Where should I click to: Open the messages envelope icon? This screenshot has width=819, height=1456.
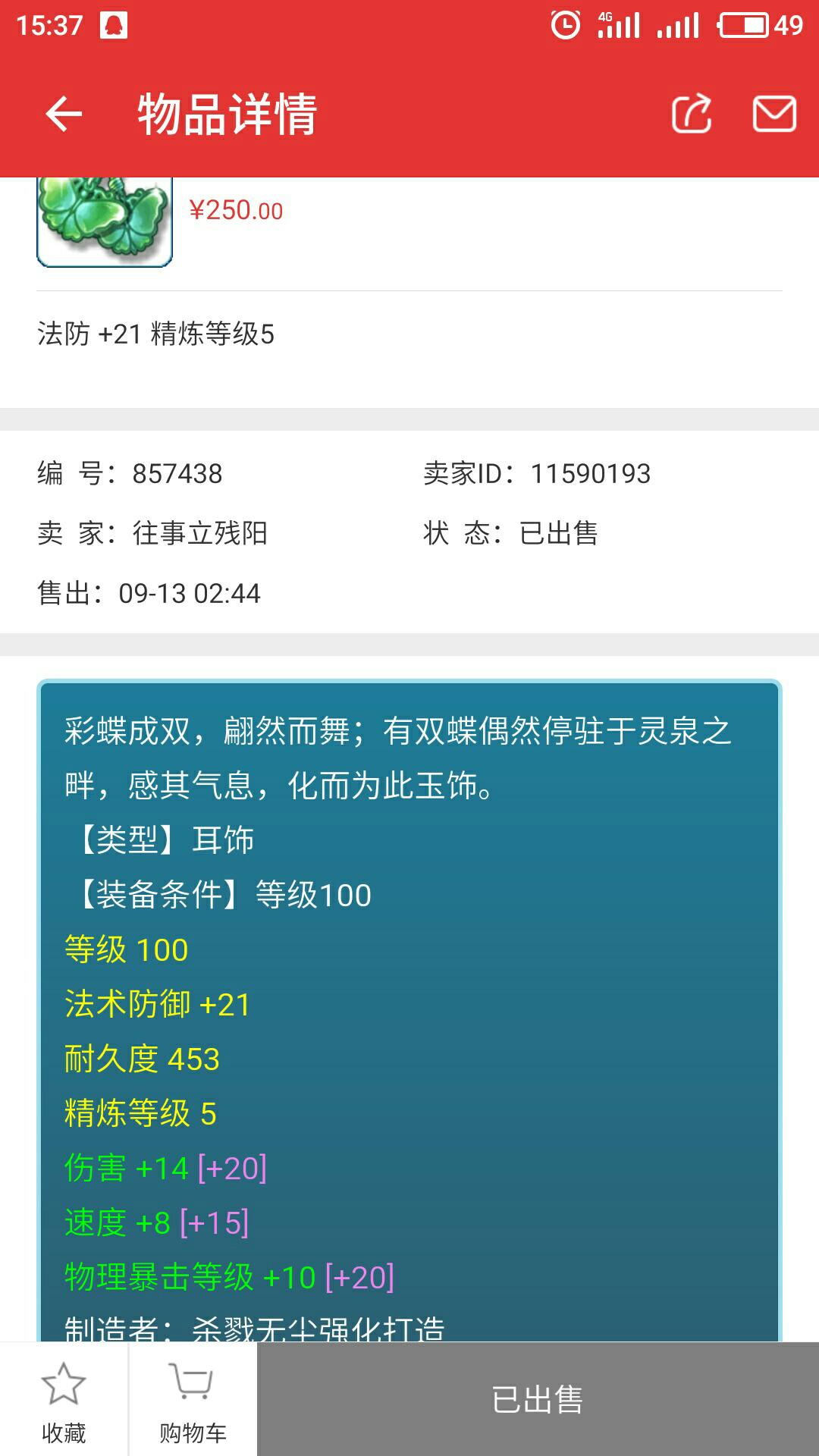tap(774, 115)
